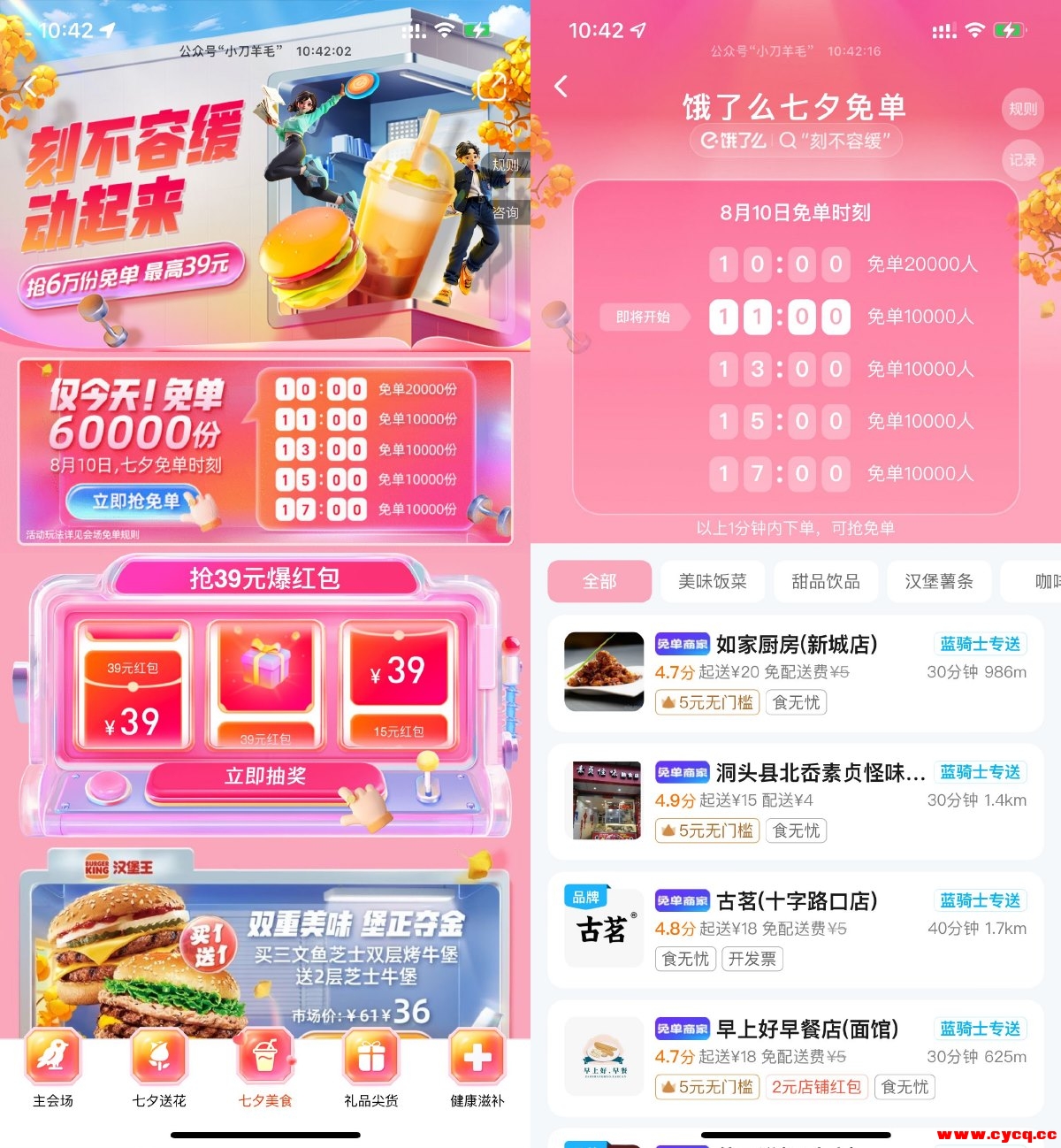Share this 七夕 promotion page

point(492,87)
